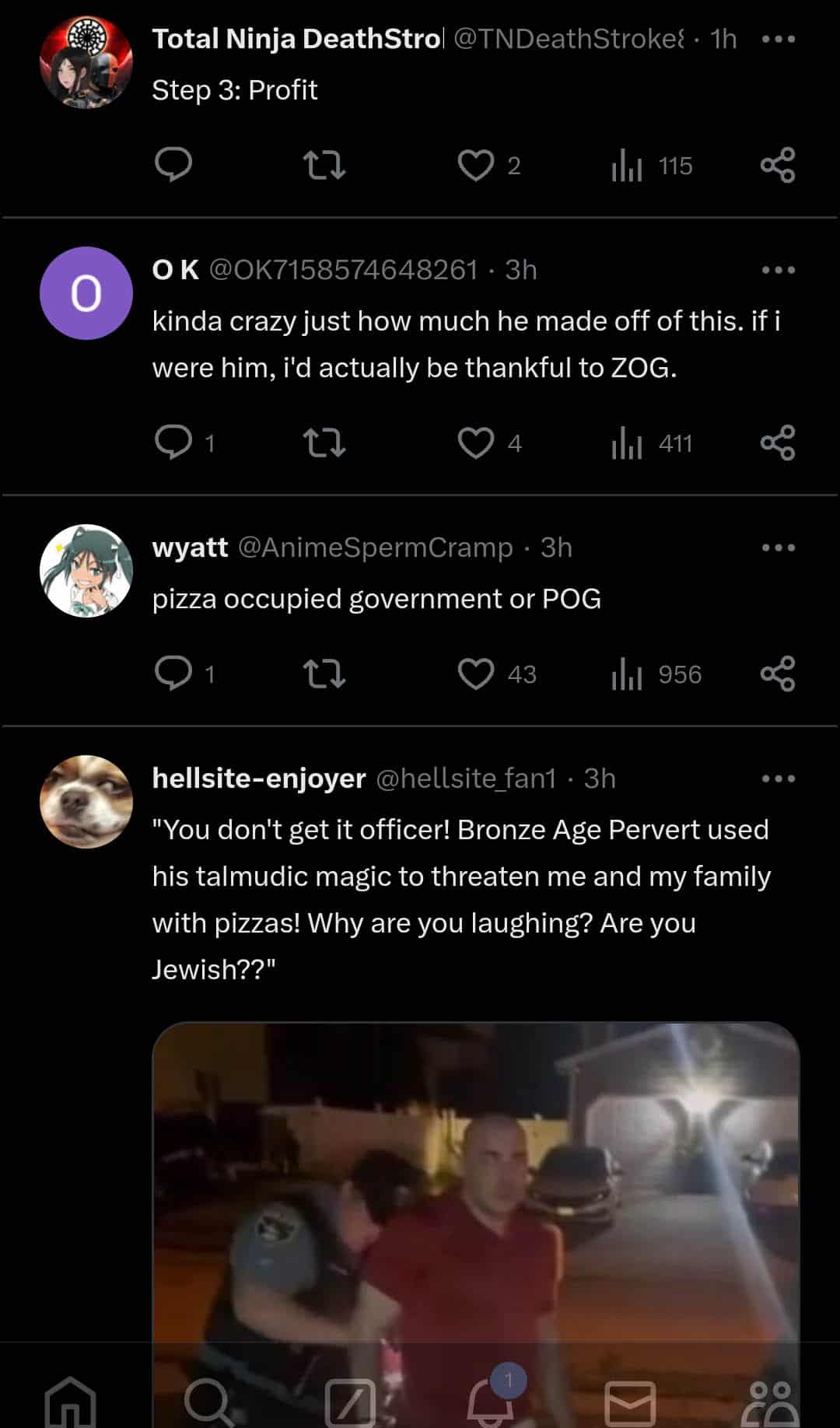The height and width of the screenshot is (1428, 840).
Task: Share O K's post
Action: tap(778, 443)
